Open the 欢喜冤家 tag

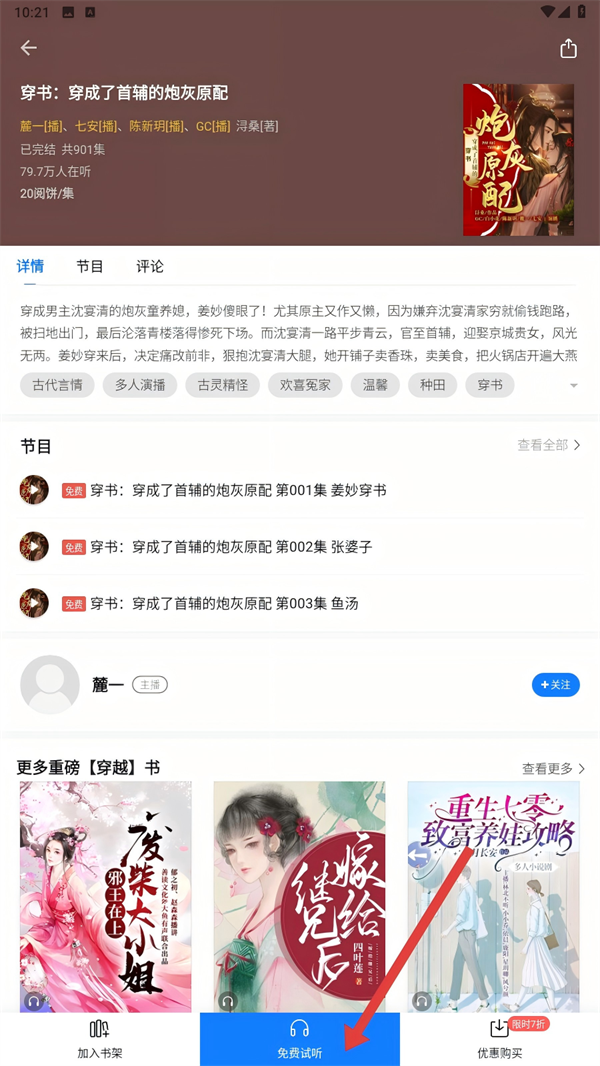pos(305,385)
